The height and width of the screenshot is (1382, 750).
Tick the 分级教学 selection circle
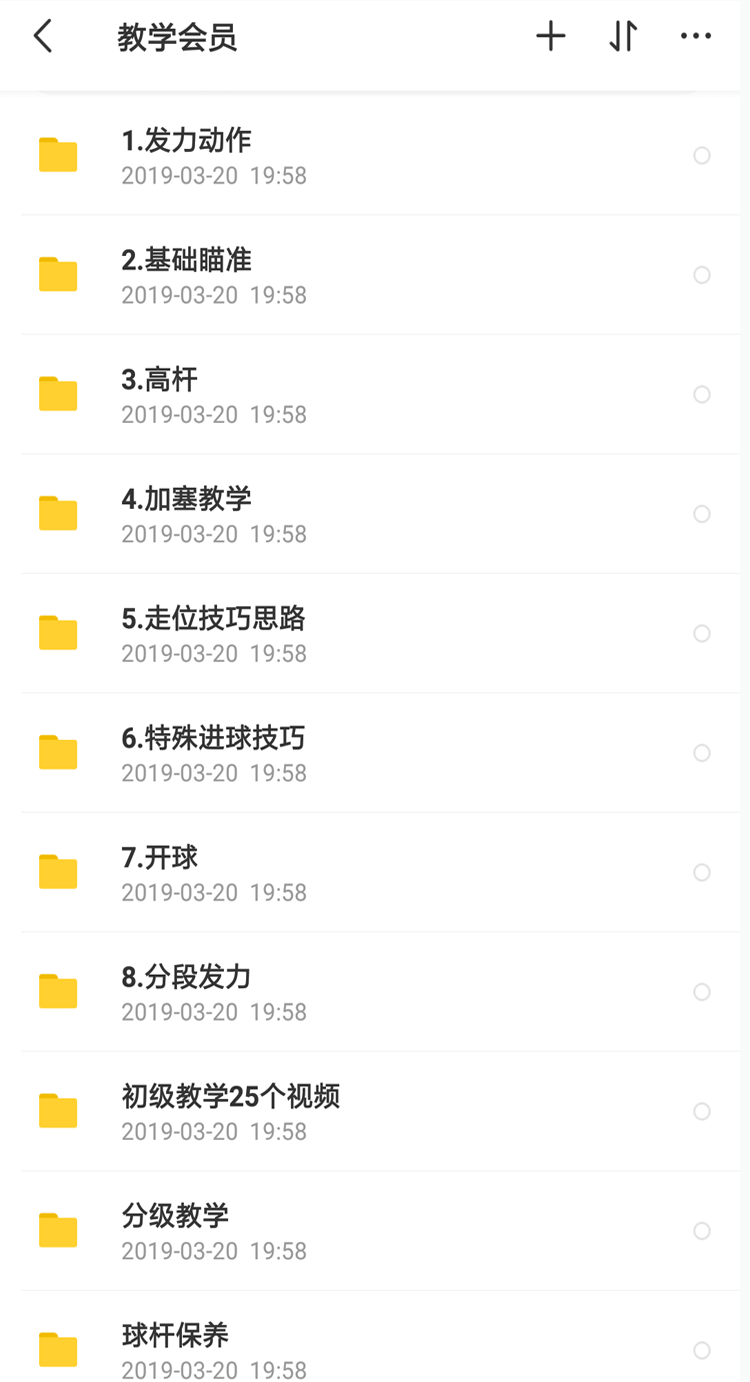pos(702,1231)
